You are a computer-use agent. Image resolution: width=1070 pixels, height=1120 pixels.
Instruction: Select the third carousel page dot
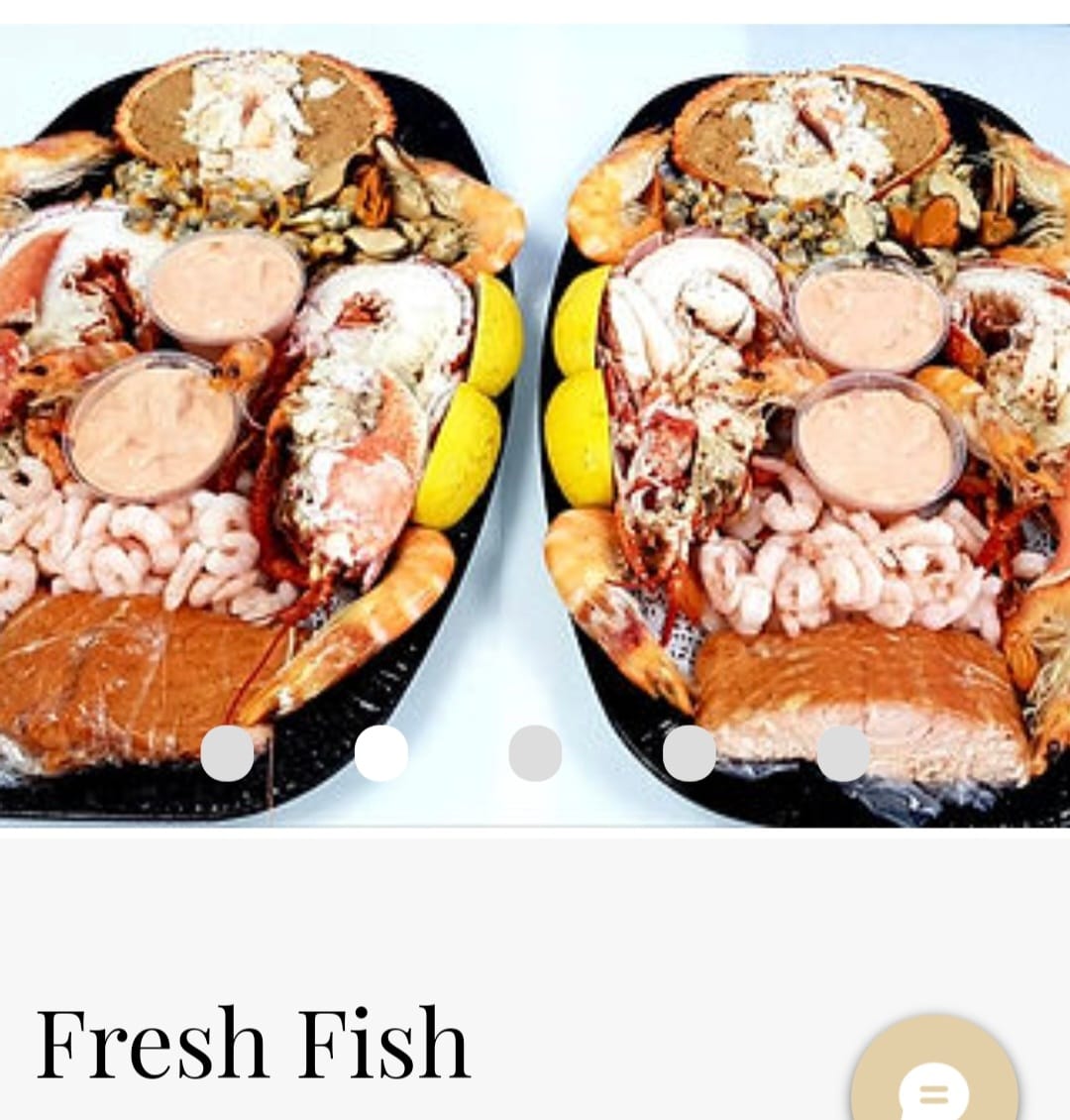click(x=535, y=753)
